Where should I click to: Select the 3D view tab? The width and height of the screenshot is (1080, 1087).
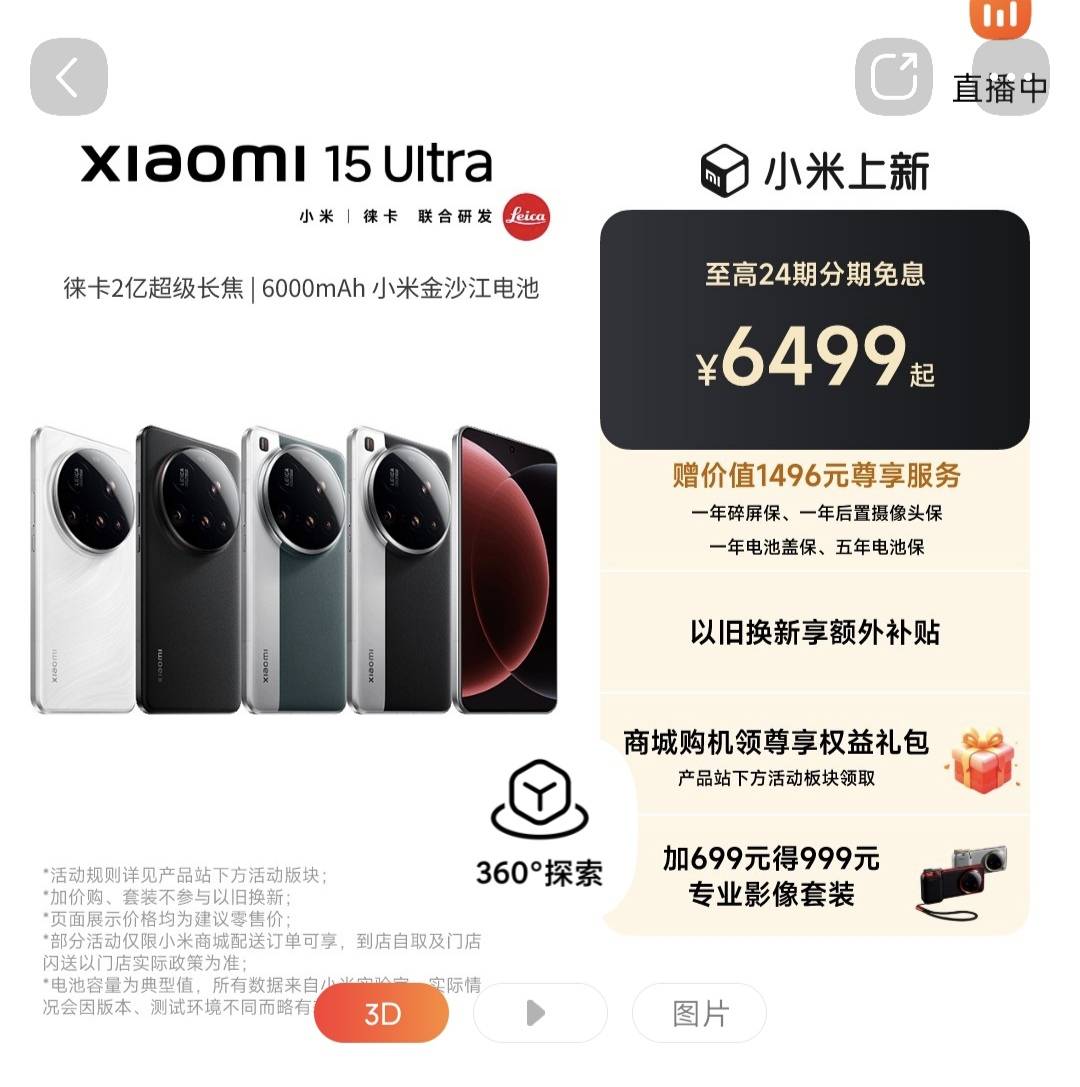pyautogui.click(x=381, y=1013)
